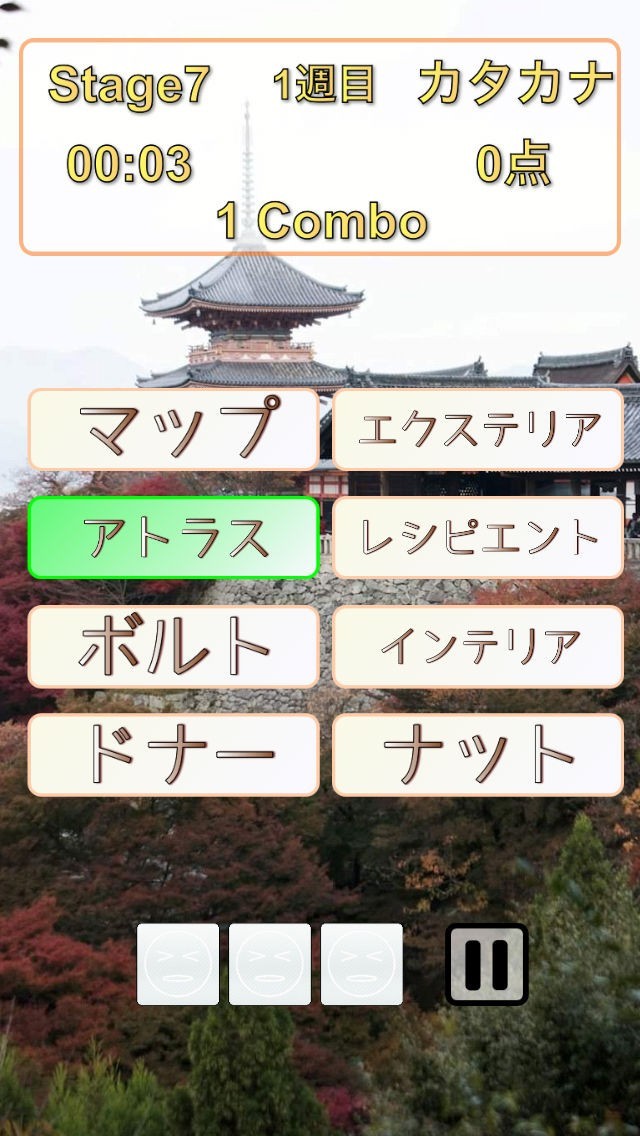Viewport: 640px width, 1136px height.
Task: Choose the インテリア answer
Action: pyautogui.click(x=478, y=646)
